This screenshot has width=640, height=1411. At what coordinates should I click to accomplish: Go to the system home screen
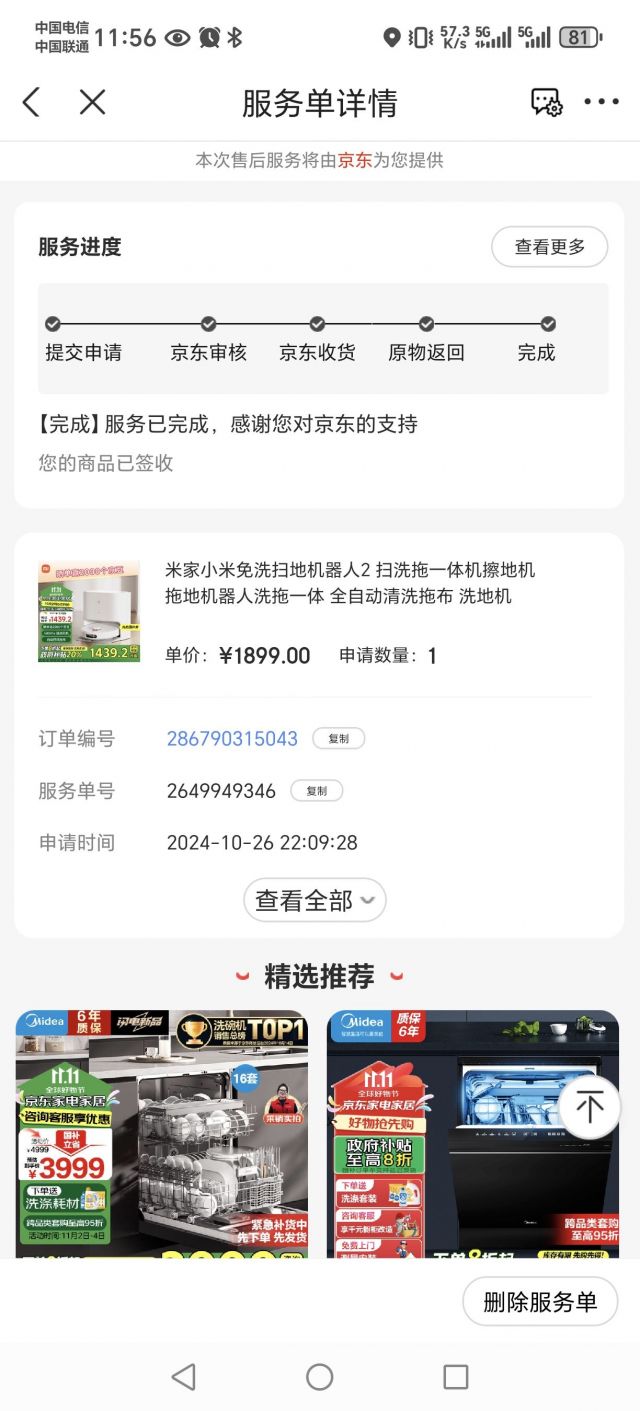coord(320,1377)
